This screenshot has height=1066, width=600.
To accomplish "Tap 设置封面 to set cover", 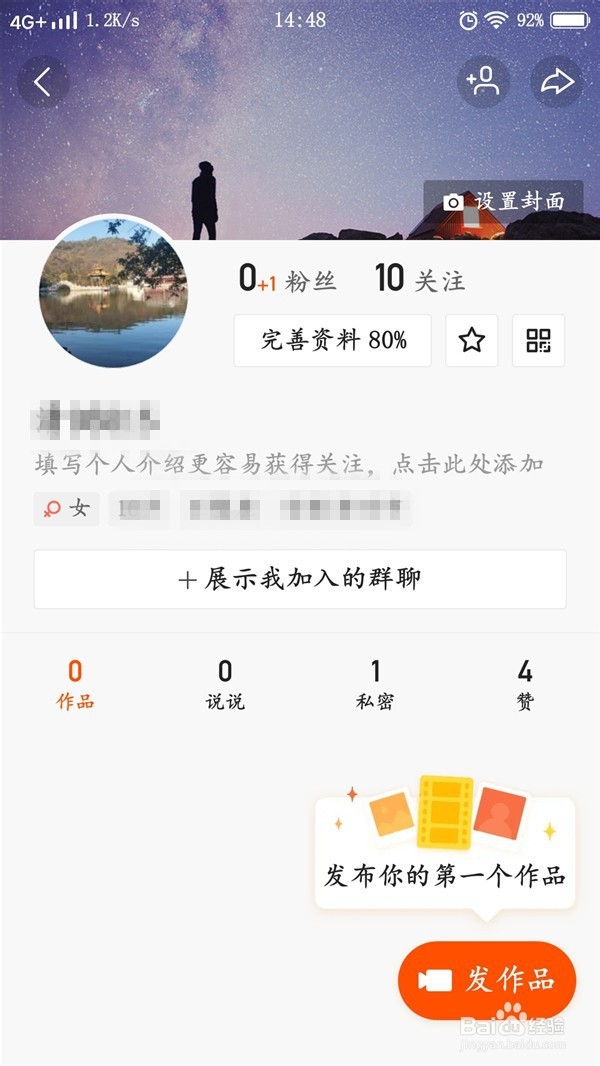I will tap(503, 202).
